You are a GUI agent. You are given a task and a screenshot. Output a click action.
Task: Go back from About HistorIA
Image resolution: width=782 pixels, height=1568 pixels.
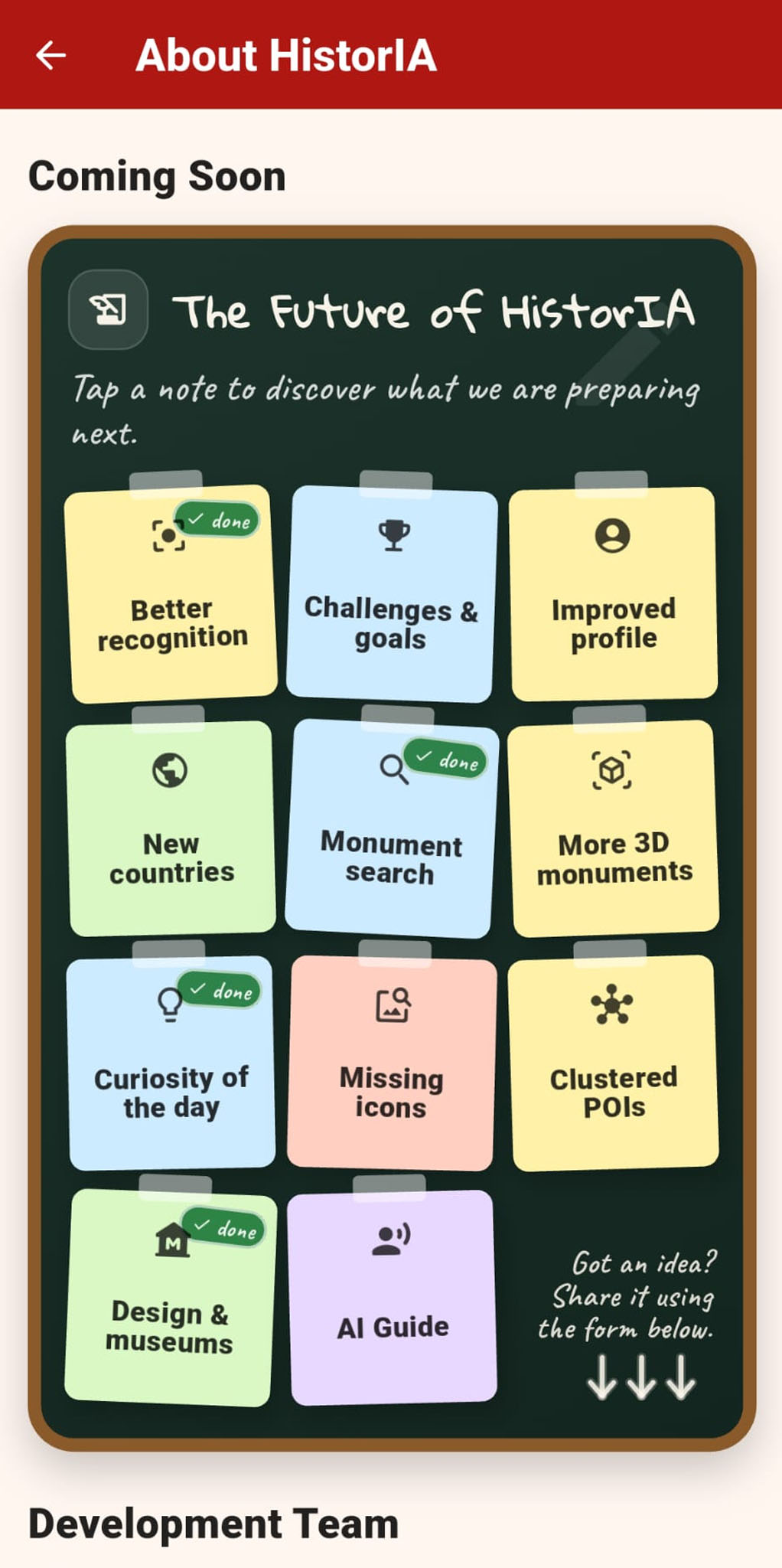click(51, 55)
